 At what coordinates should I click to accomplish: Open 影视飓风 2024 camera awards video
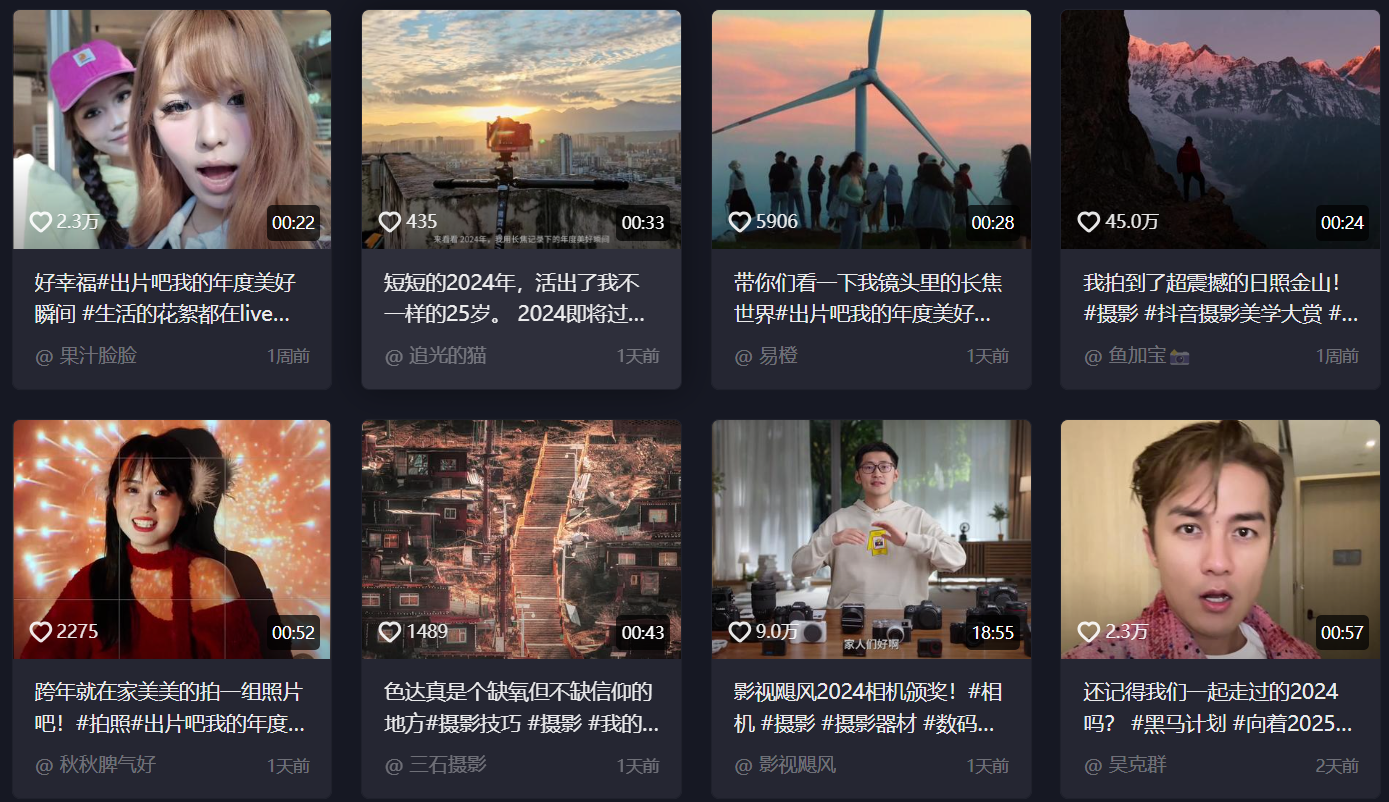coord(871,540)
